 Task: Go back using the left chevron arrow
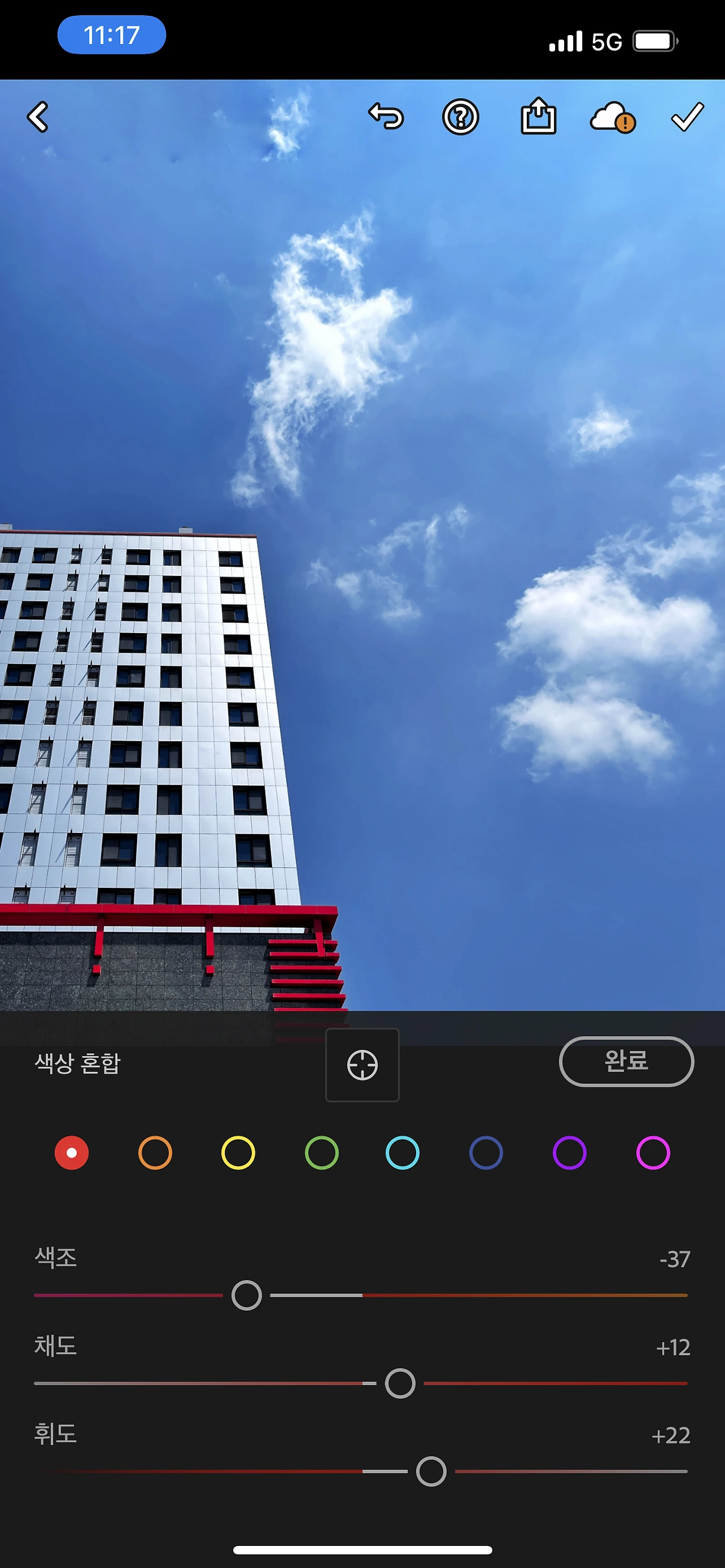pos(38,117)
